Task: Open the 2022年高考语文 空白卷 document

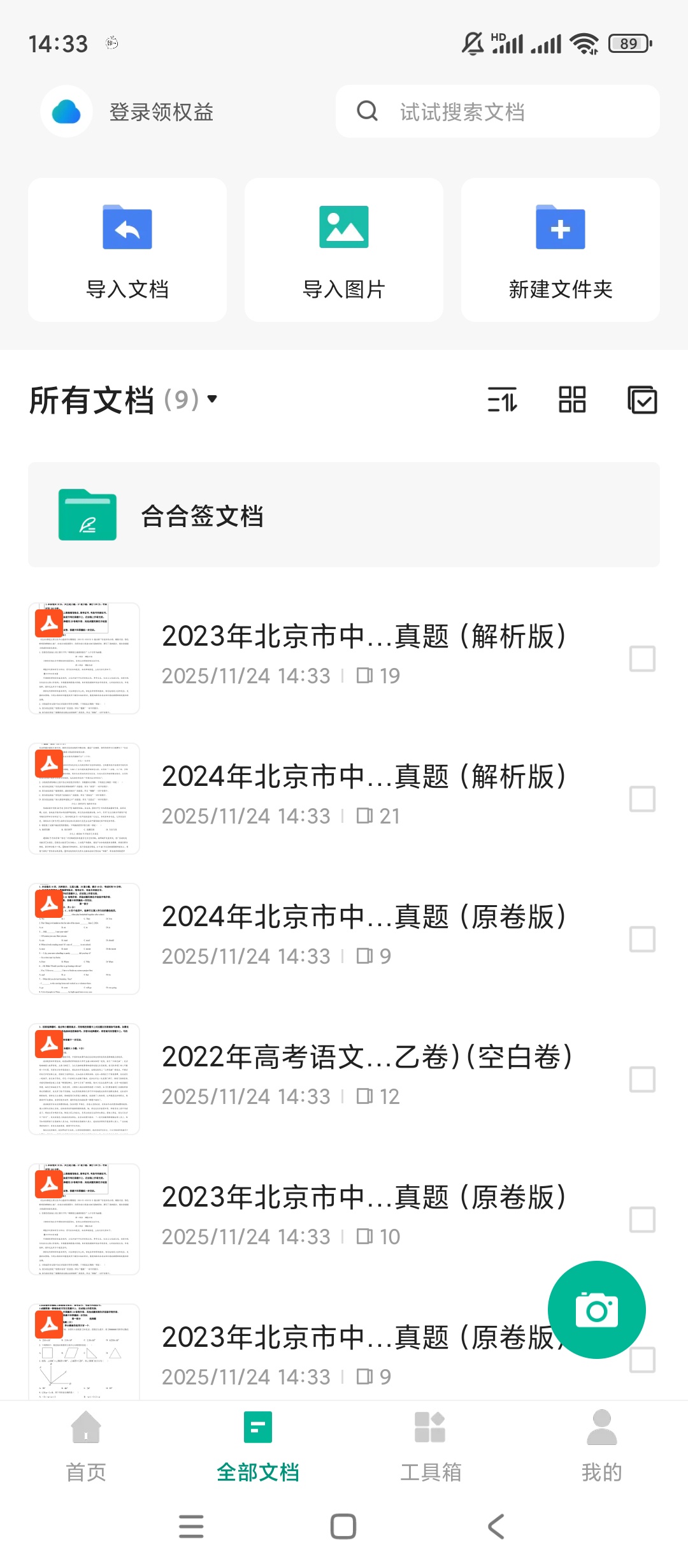Action: [x=366, y=1058]
